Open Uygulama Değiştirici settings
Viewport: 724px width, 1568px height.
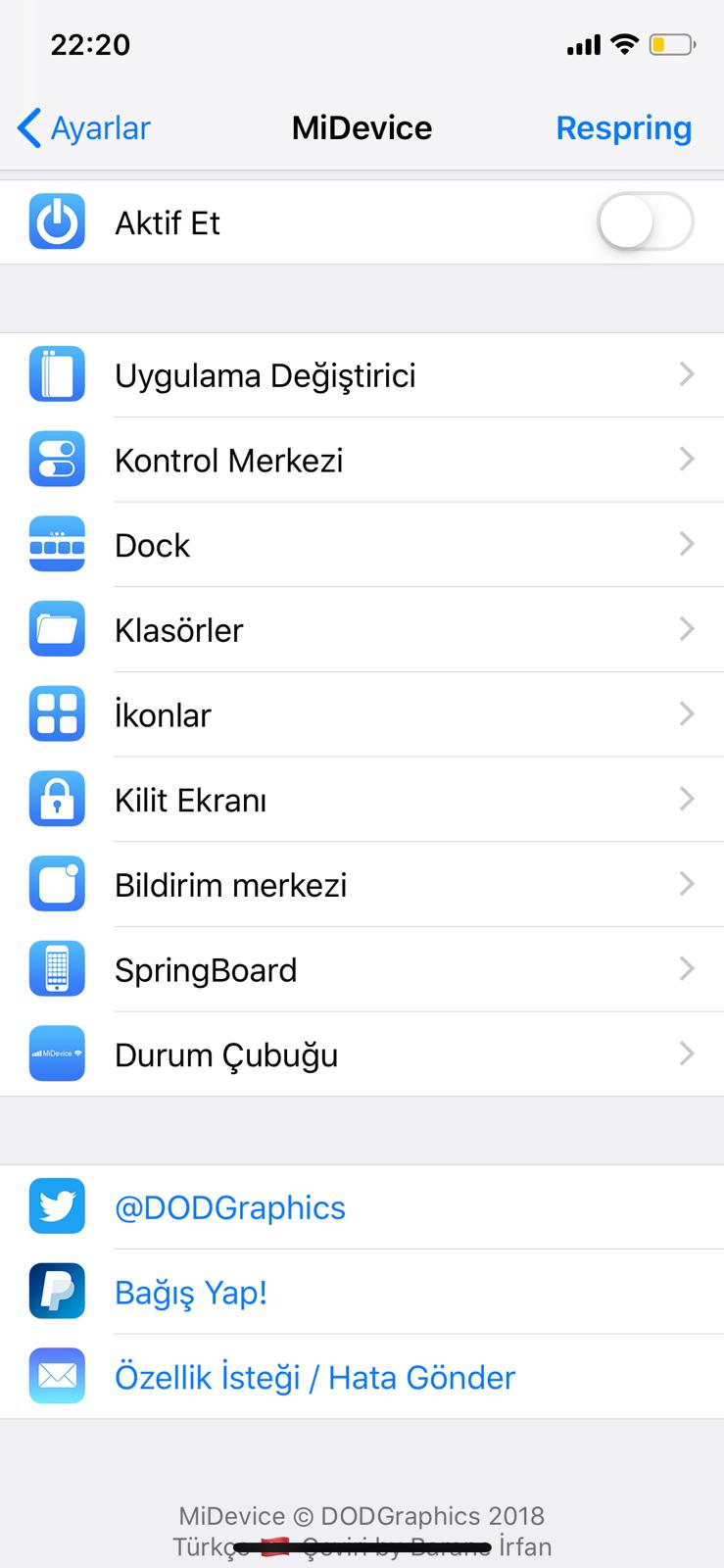[362, 375]
